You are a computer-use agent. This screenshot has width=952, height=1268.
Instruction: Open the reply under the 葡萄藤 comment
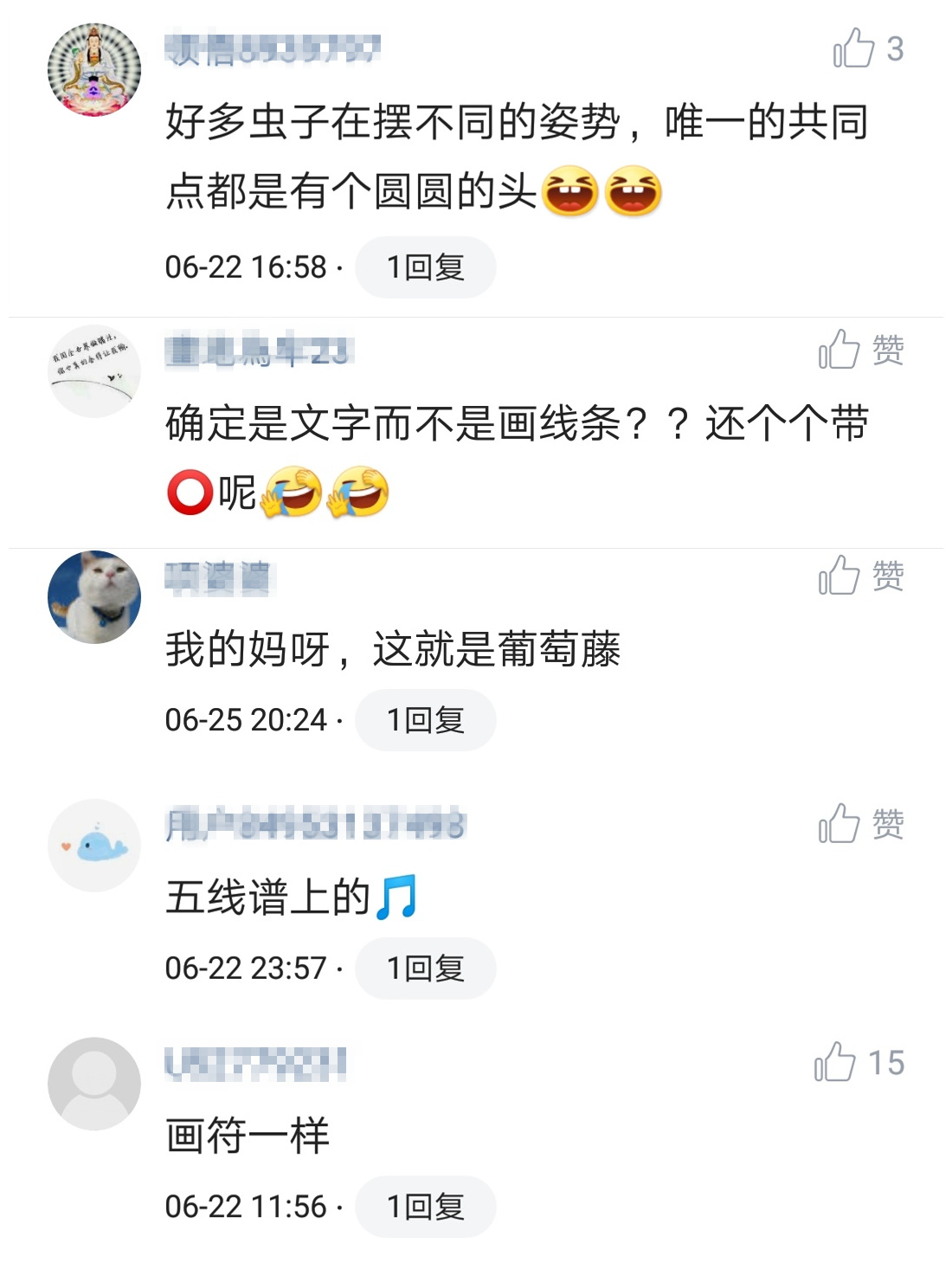tap(424, 719)
